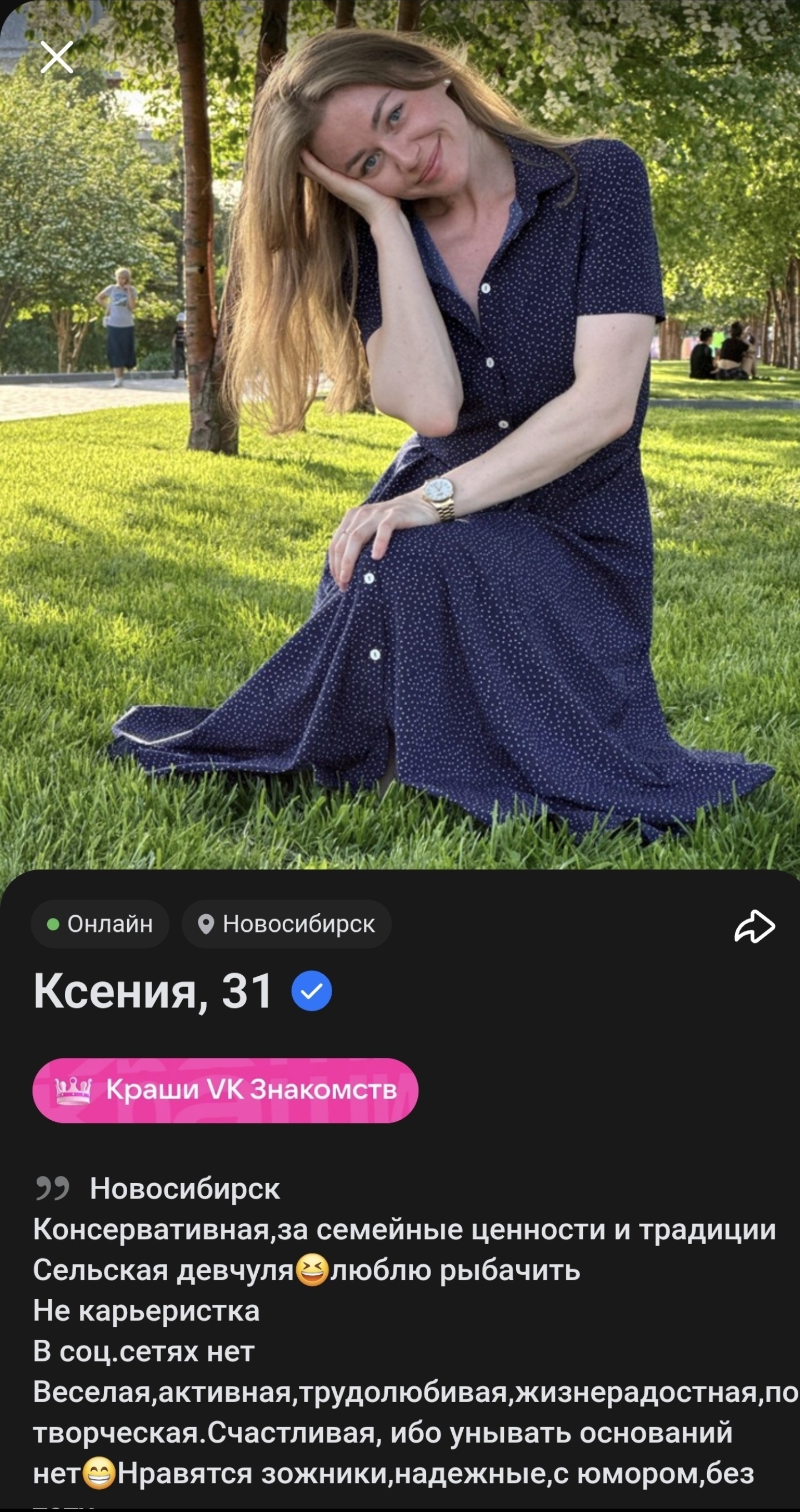800x1512 pixels.
Task: Share Ксения's profile with the arrow icon
Action: (x=754, y=927)
